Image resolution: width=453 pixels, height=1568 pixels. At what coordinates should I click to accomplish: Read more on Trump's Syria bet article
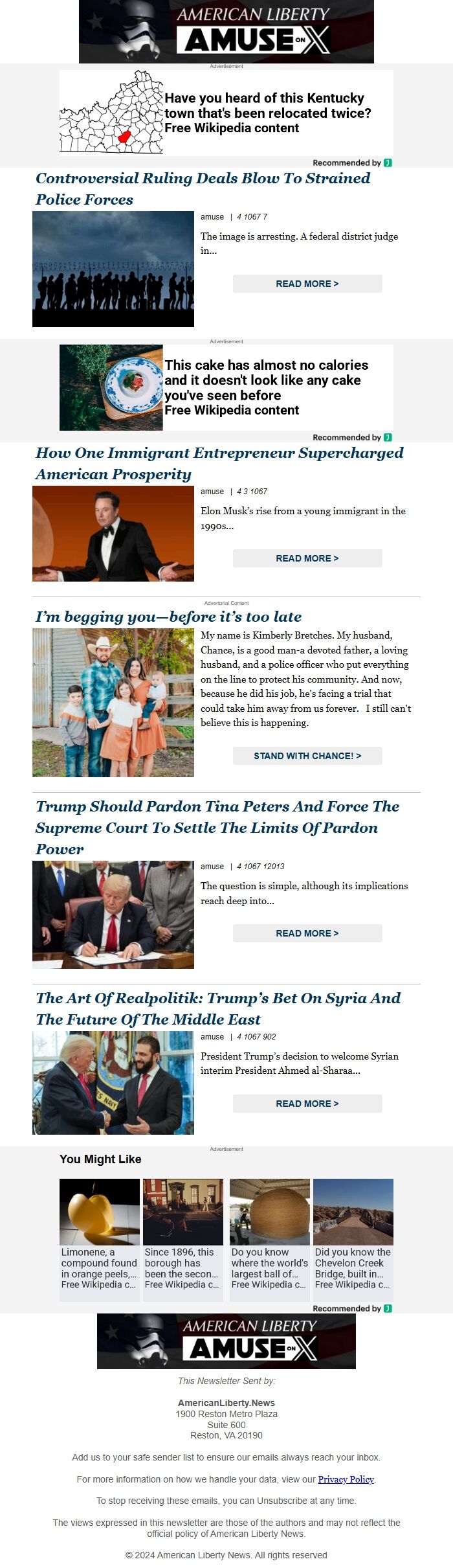tap(307, 1104)
